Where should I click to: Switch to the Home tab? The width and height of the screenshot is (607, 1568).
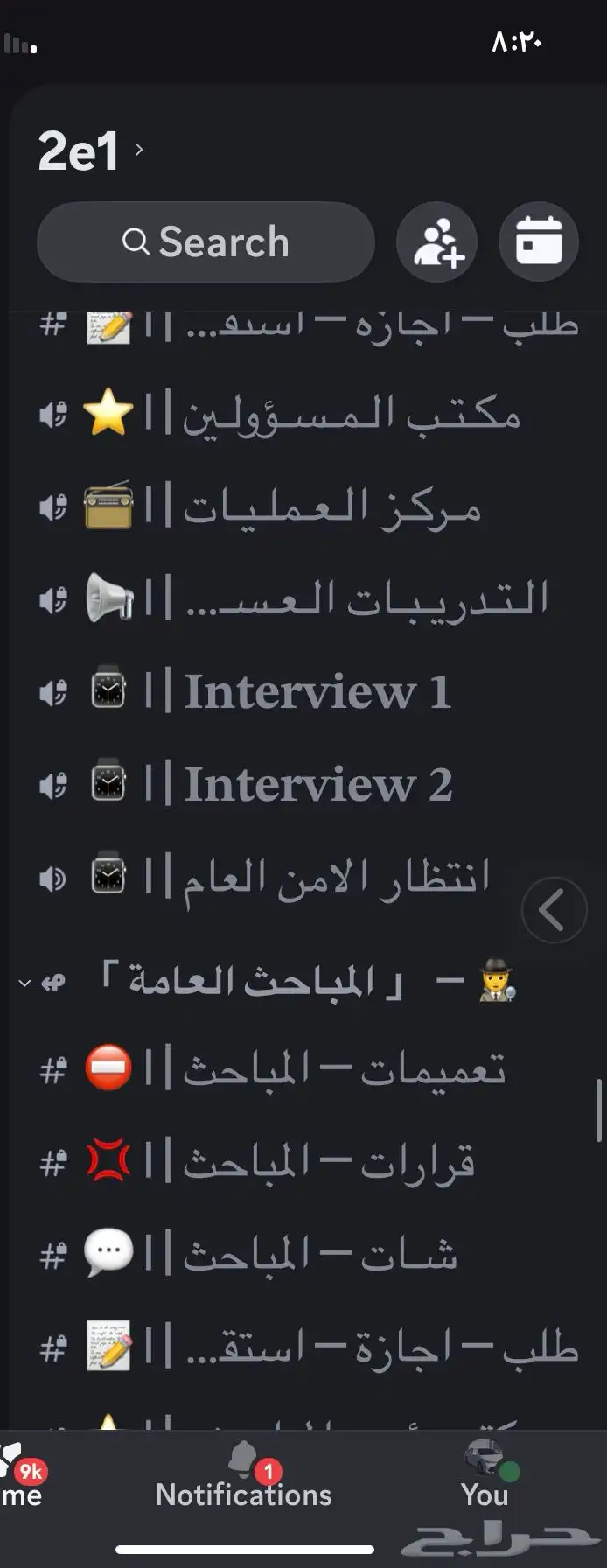(x=21, y=1479)
